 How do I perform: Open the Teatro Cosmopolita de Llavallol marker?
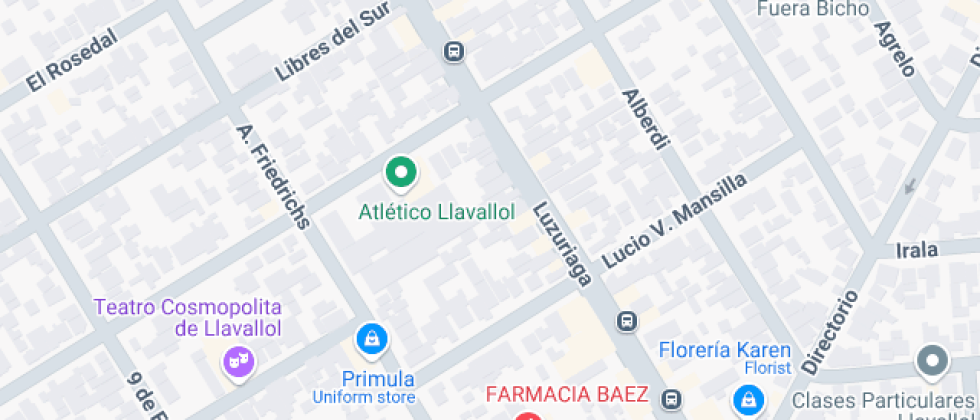(x=239, y=363)
